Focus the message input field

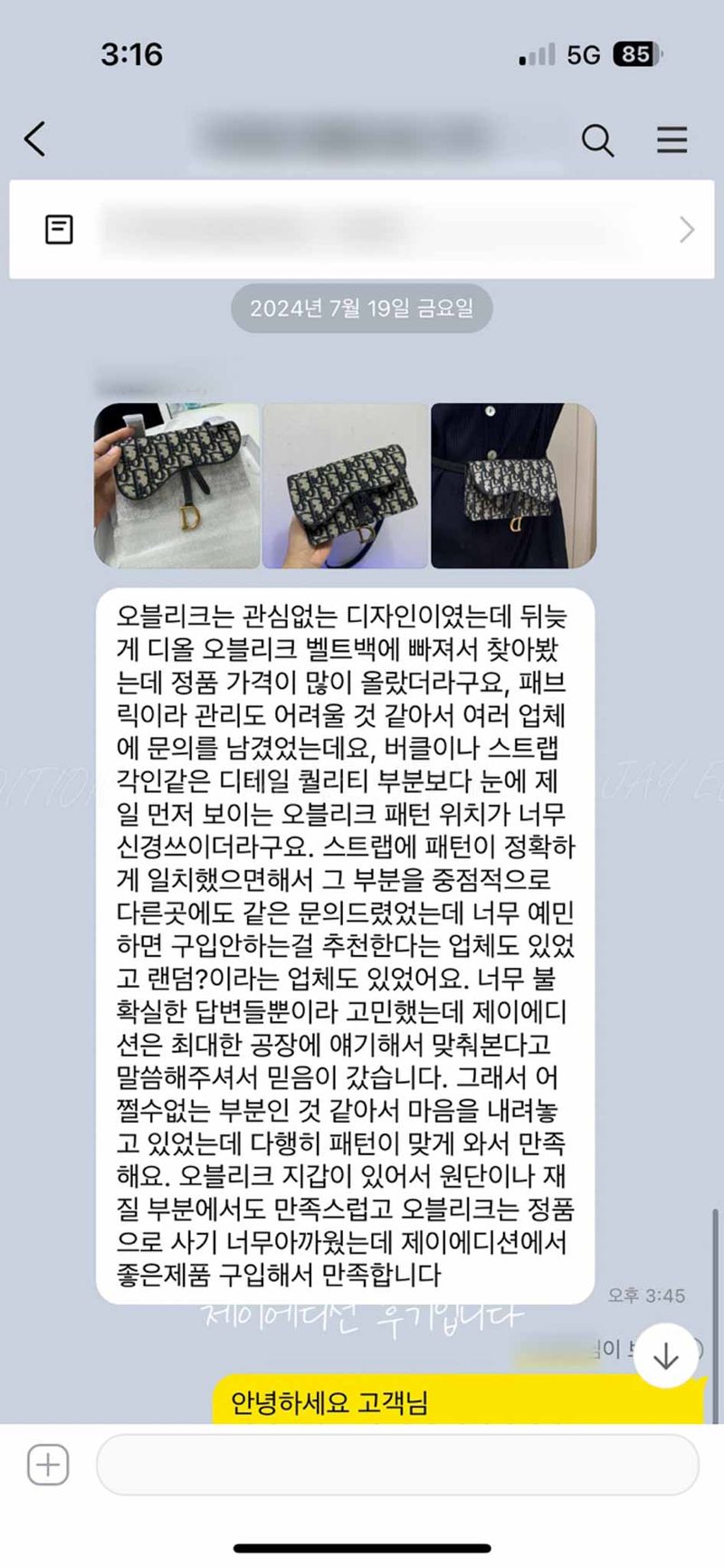point(396,1464)
